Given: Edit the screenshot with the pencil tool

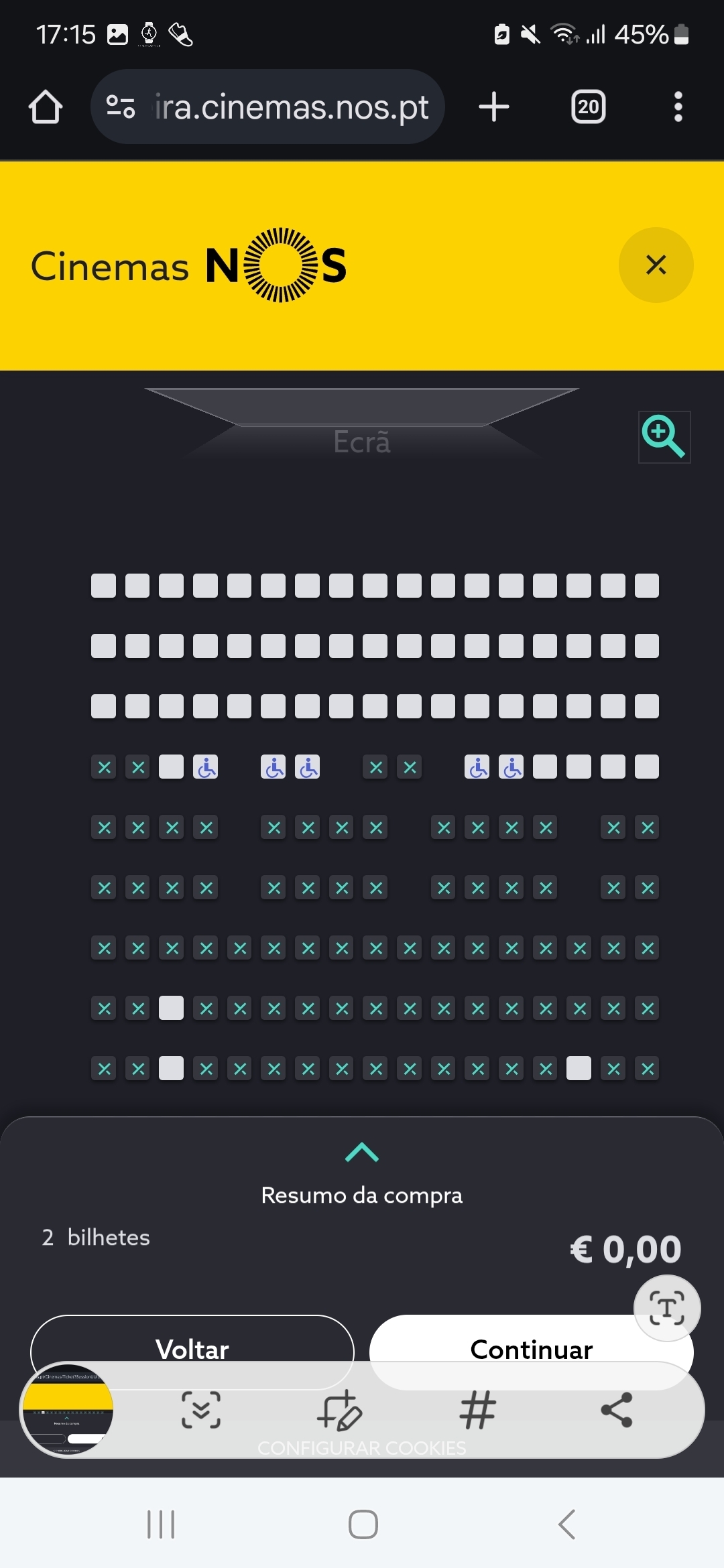Looking at the screenshot, I should tap(339, 1410).
